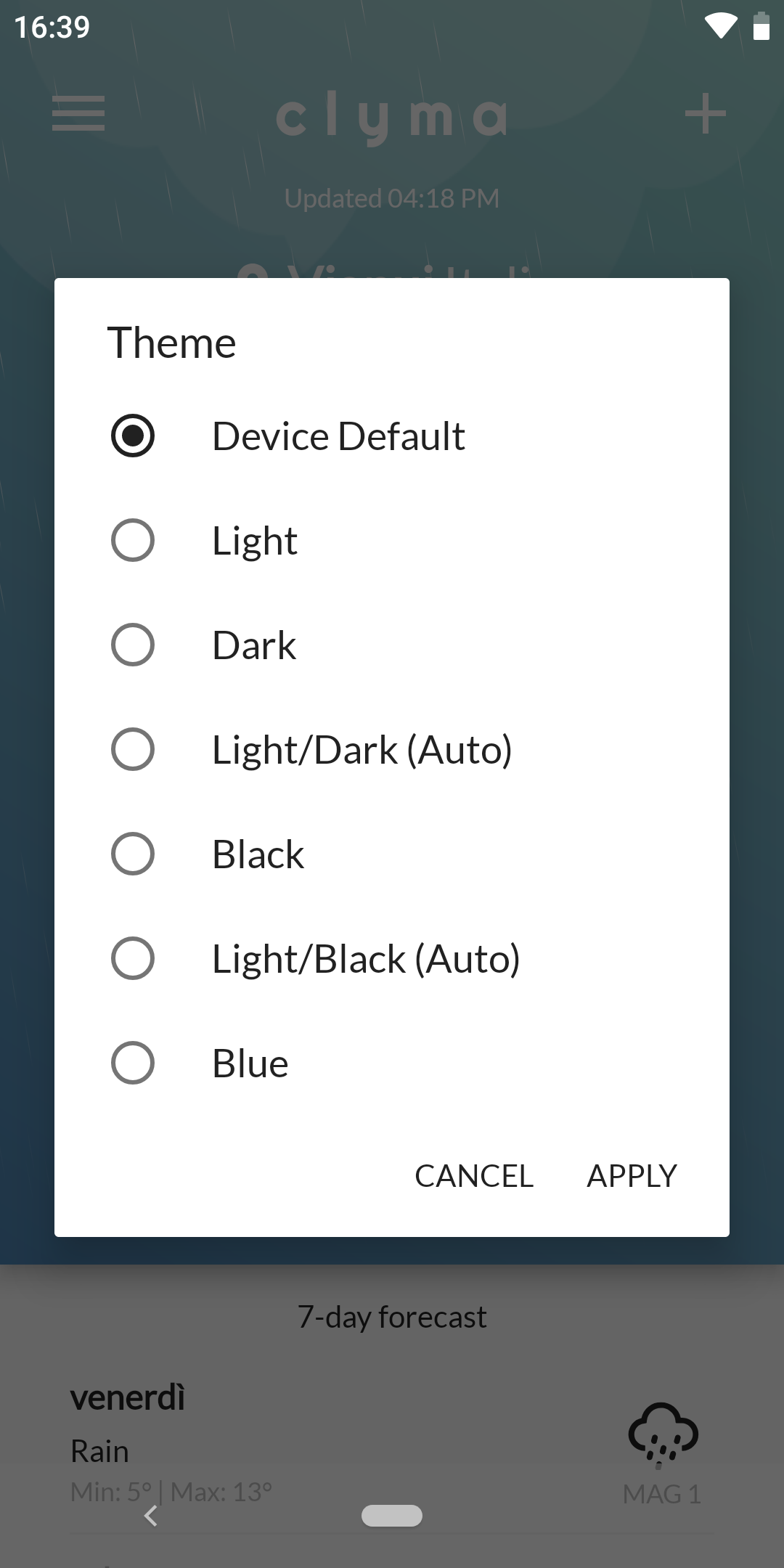
Task: Choose the Light theme
Action: [392, 540]
